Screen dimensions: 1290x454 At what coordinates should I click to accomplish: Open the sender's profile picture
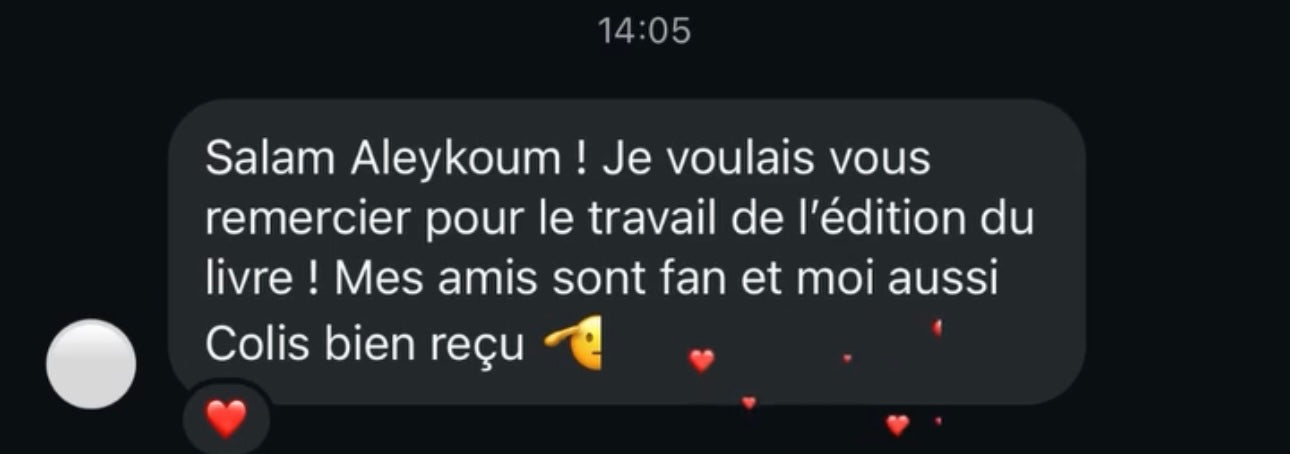pos(91,363)
